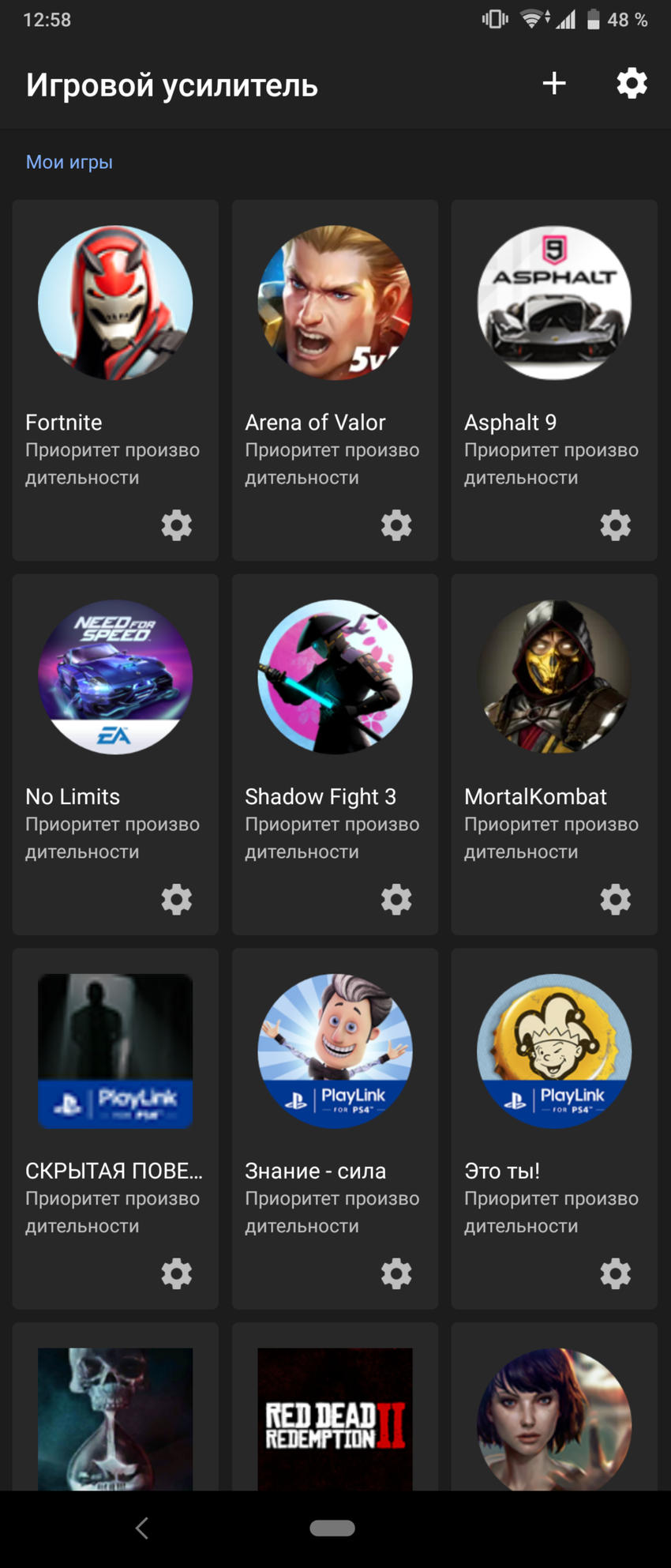671x1568 pixels.
Task: Tap the gear on the Знание - сила card
Action: point(396,1273)
